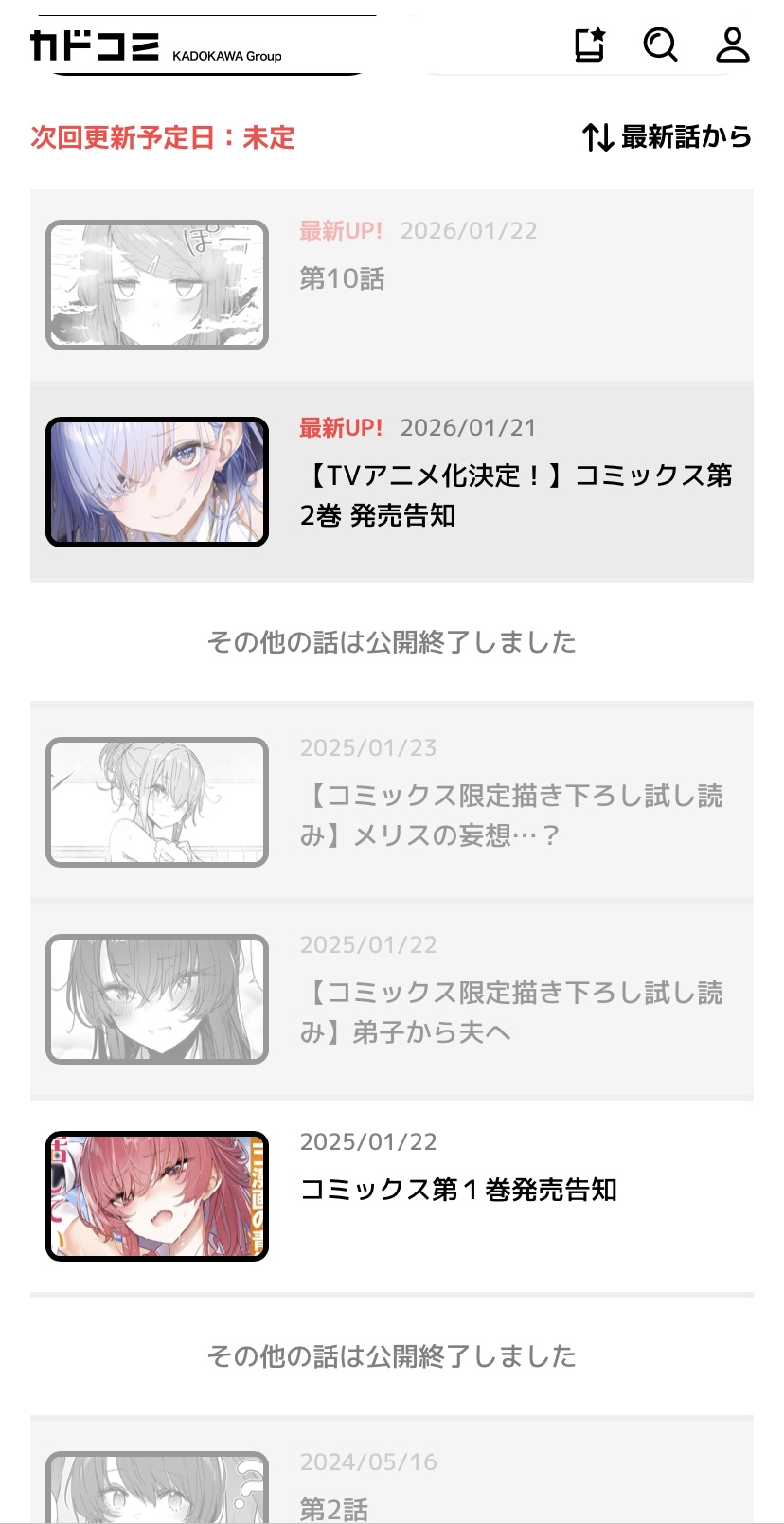Open the search icon
The width and height of the screenshot is (784, 1524).
pos(660,45)
